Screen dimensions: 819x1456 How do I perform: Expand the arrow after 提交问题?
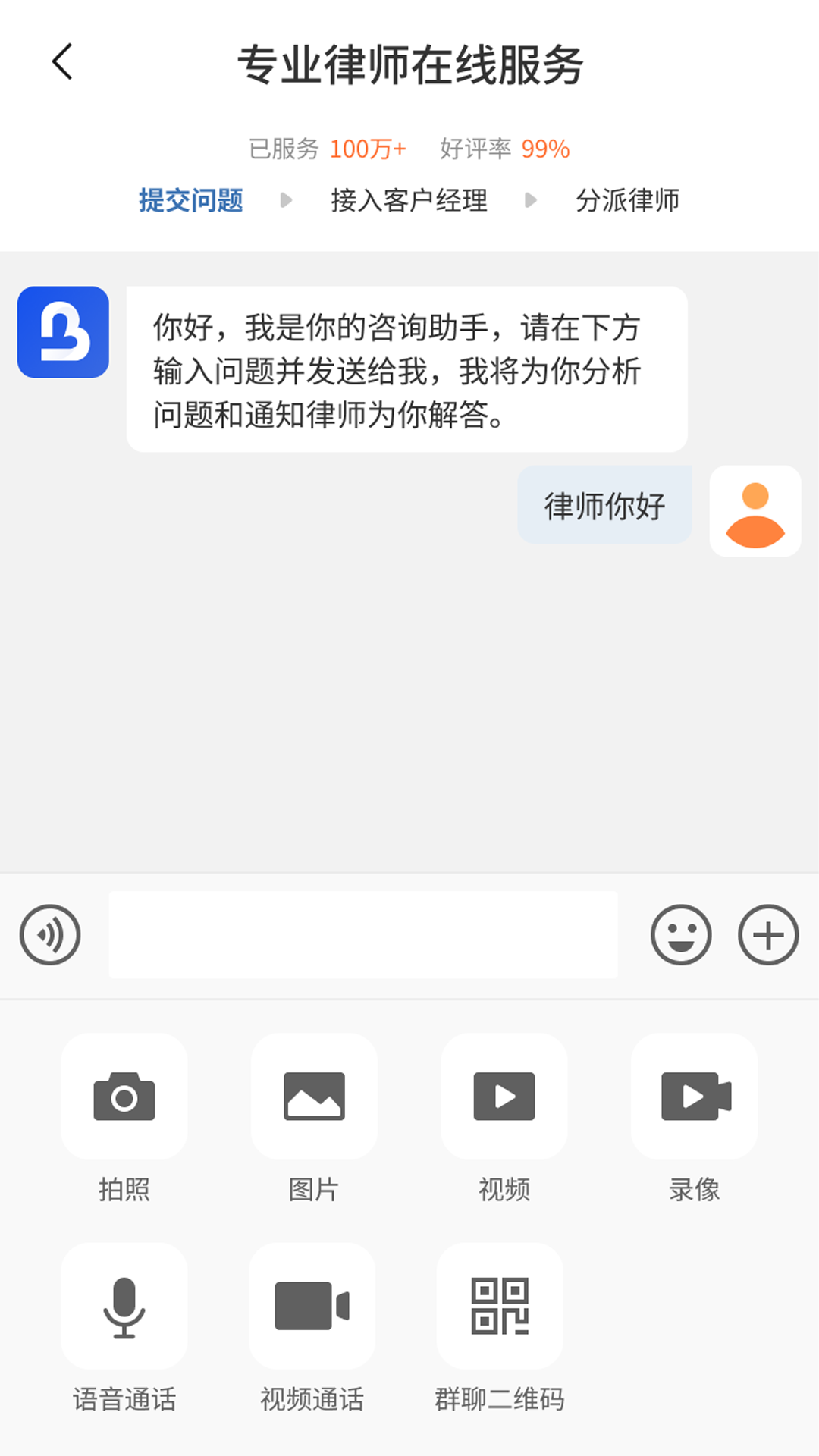287,201
